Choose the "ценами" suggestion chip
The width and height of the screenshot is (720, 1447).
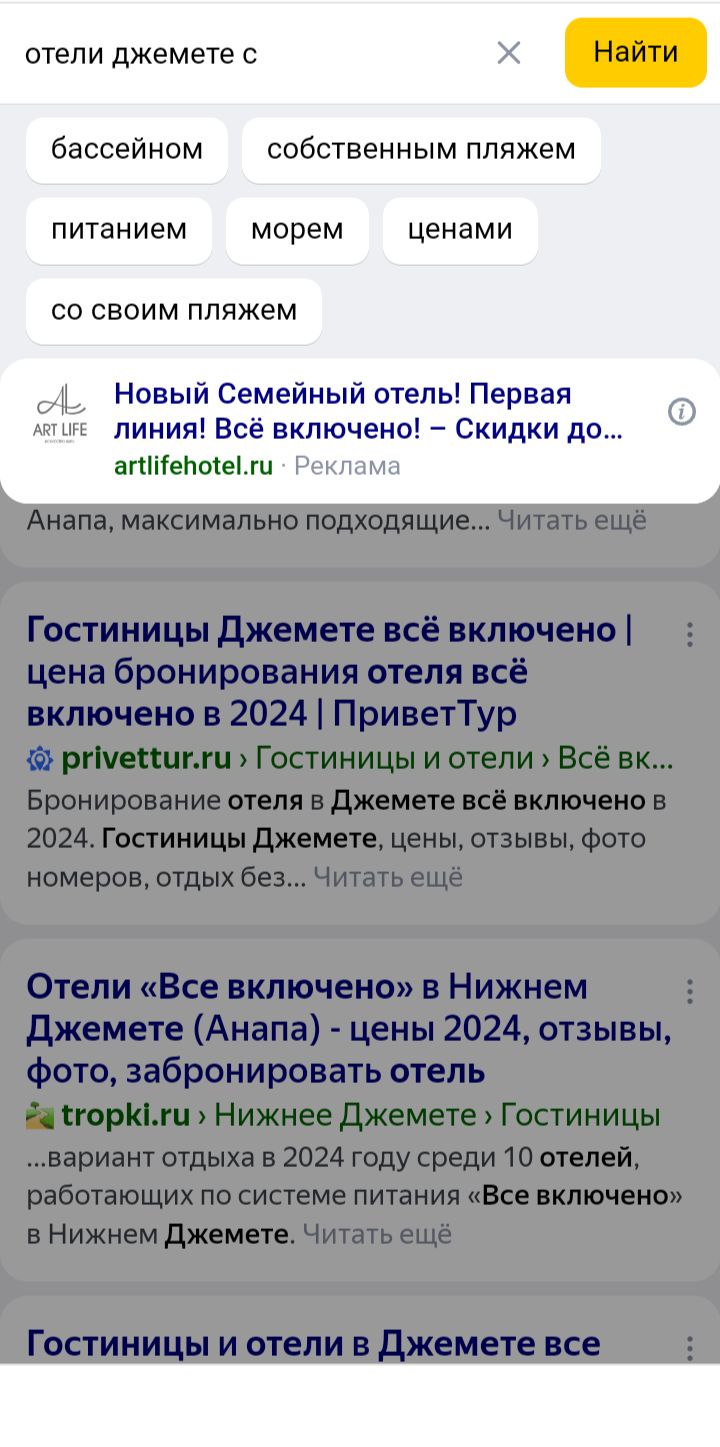(x=460, y=230)
